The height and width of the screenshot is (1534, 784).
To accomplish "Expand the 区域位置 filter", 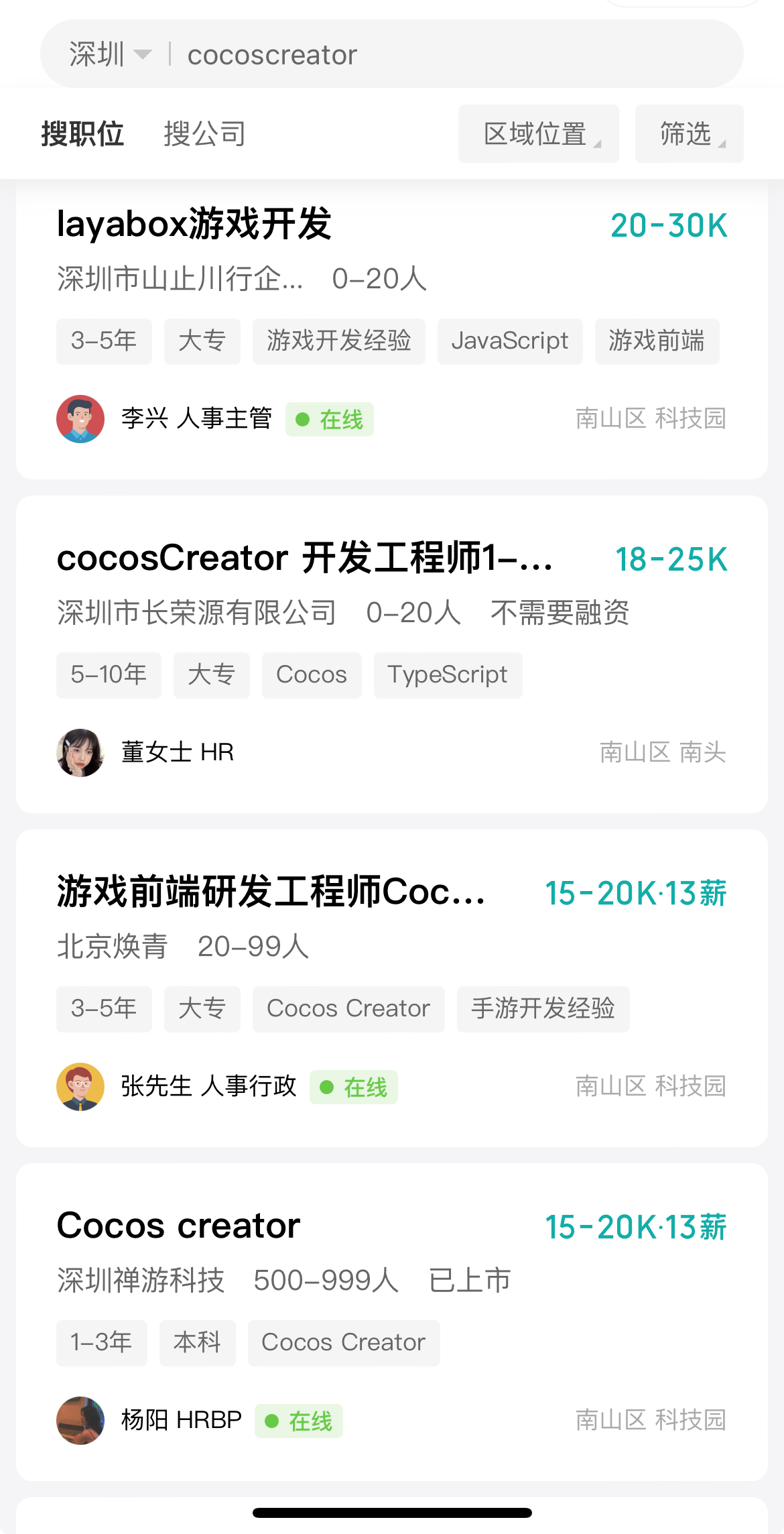I will click(x=538, y=134).
